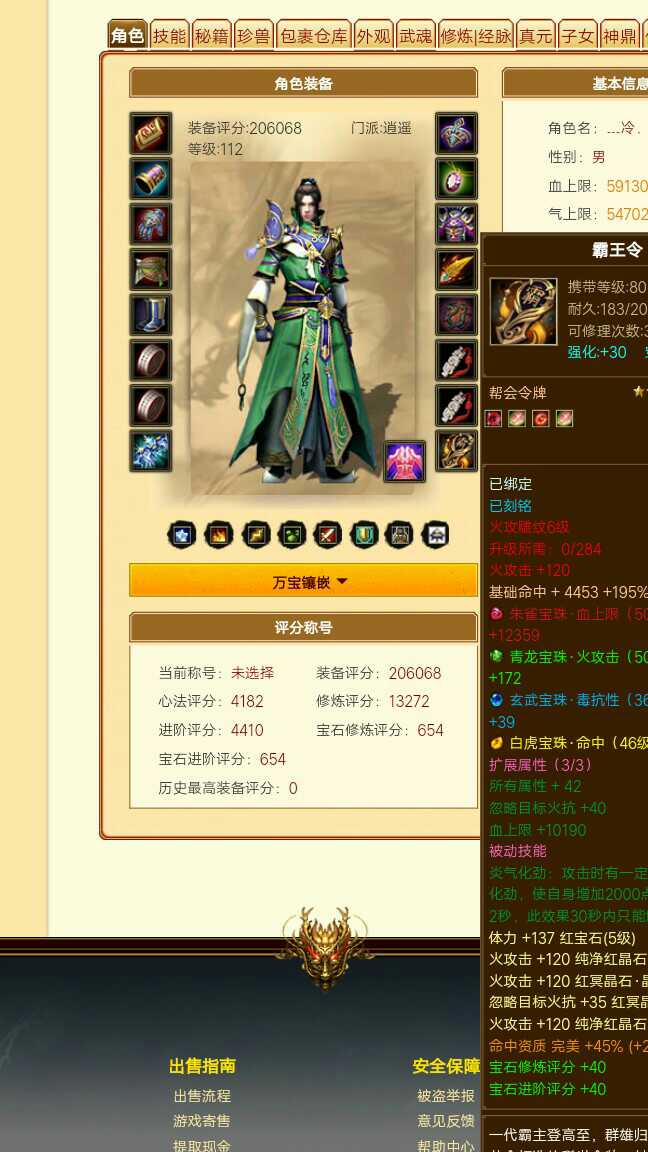View the 霸王令 token equipment slot
648x1152 pixels.
[456, 451]
